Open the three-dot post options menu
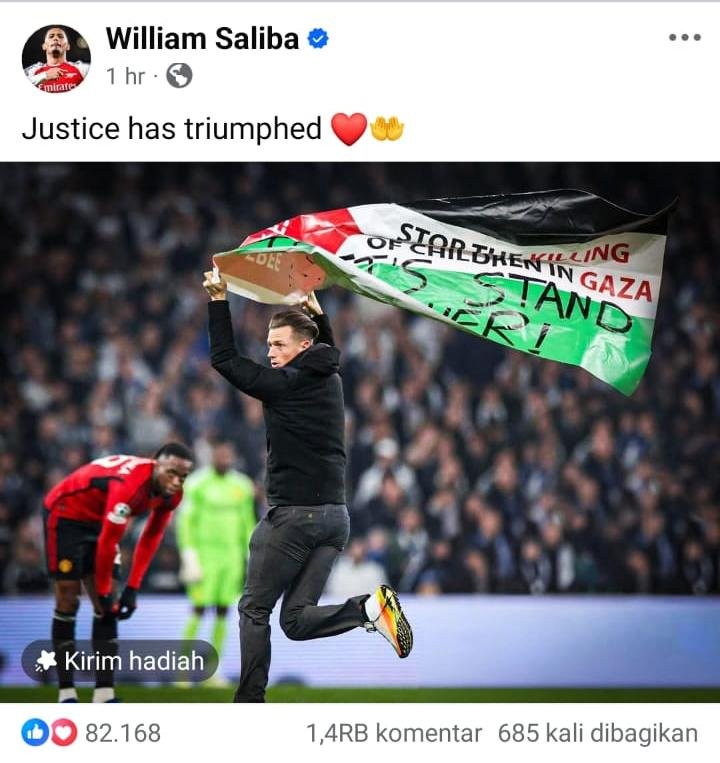Screen dimensions: 720x763 tap(684, 38)
